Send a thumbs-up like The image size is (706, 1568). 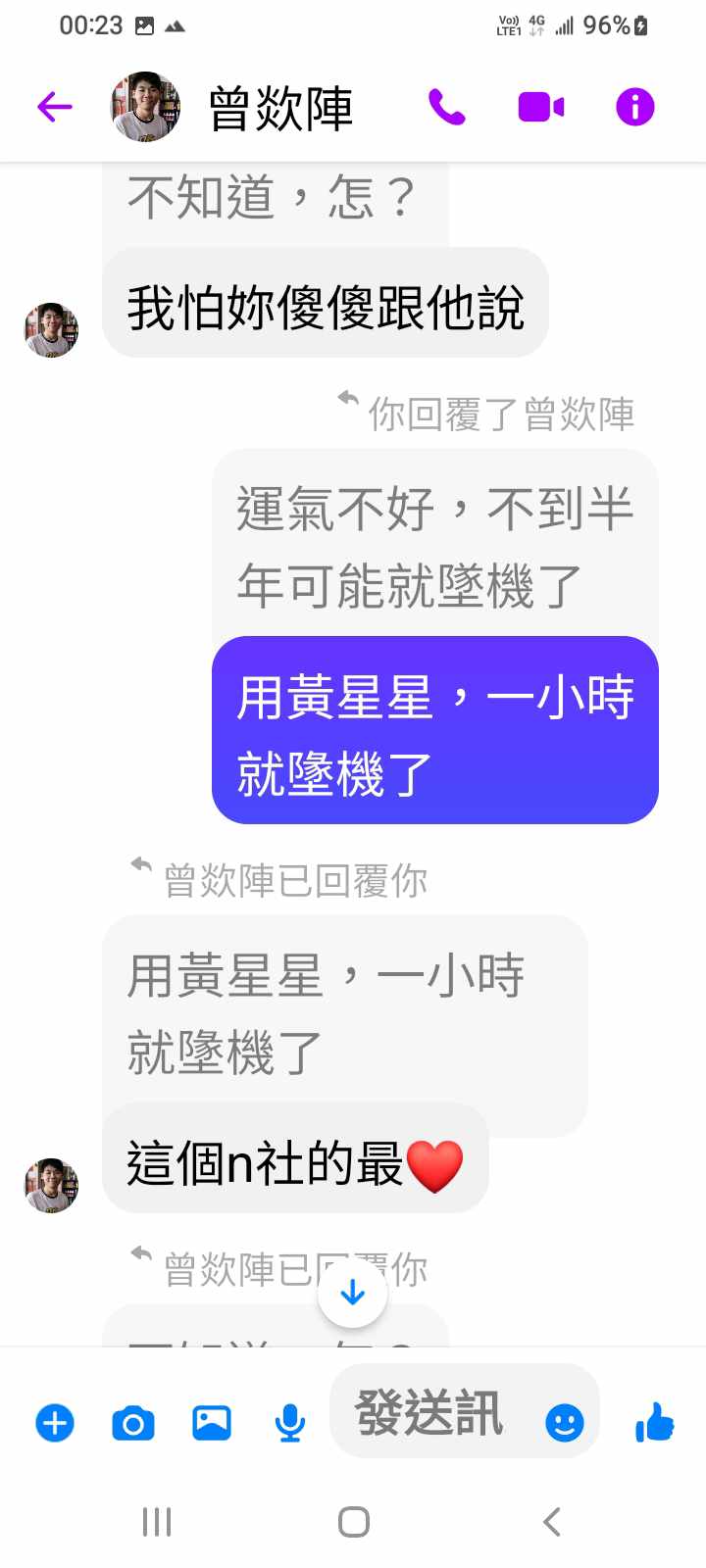click(x=655, y=1423)
